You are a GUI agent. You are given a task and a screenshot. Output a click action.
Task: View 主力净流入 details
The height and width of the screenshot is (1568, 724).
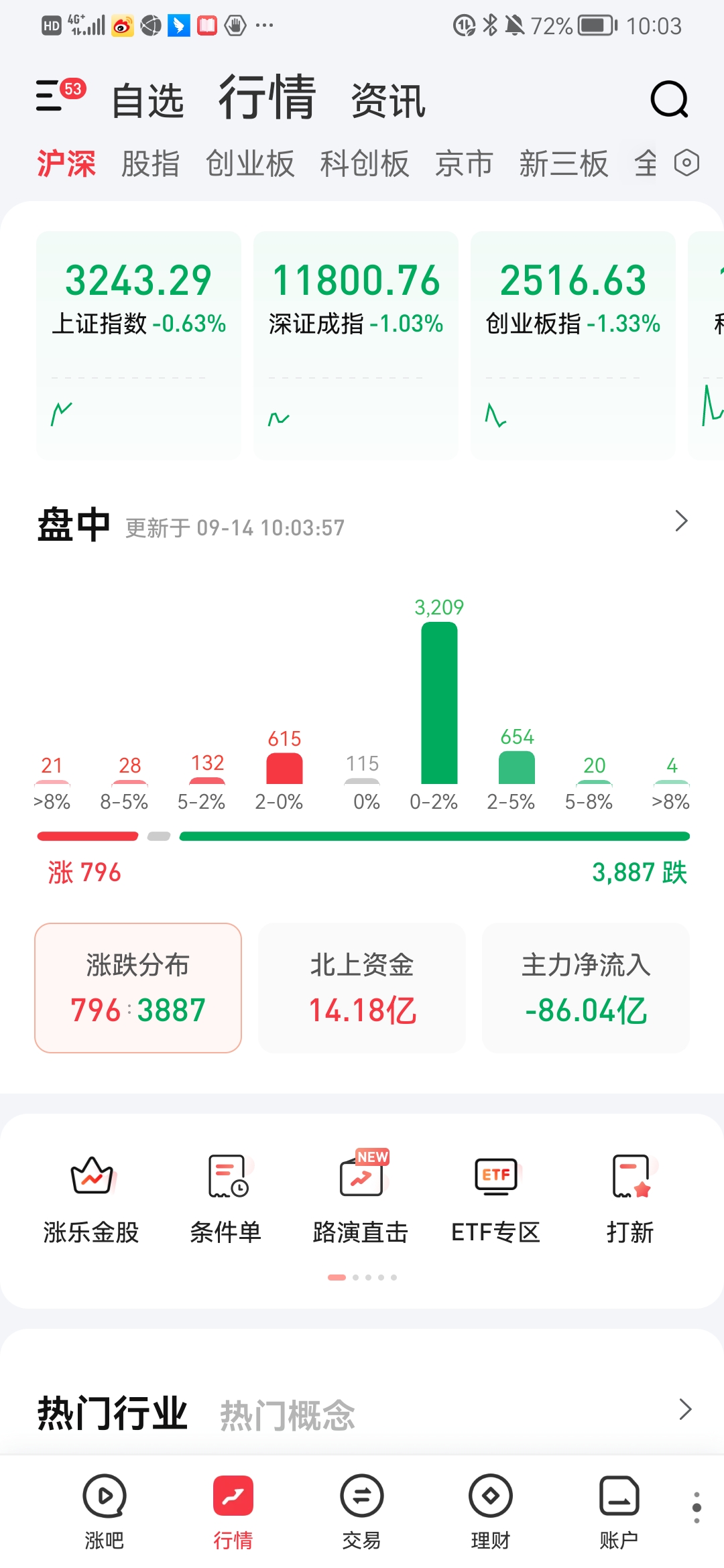click(x=586, y=988)
